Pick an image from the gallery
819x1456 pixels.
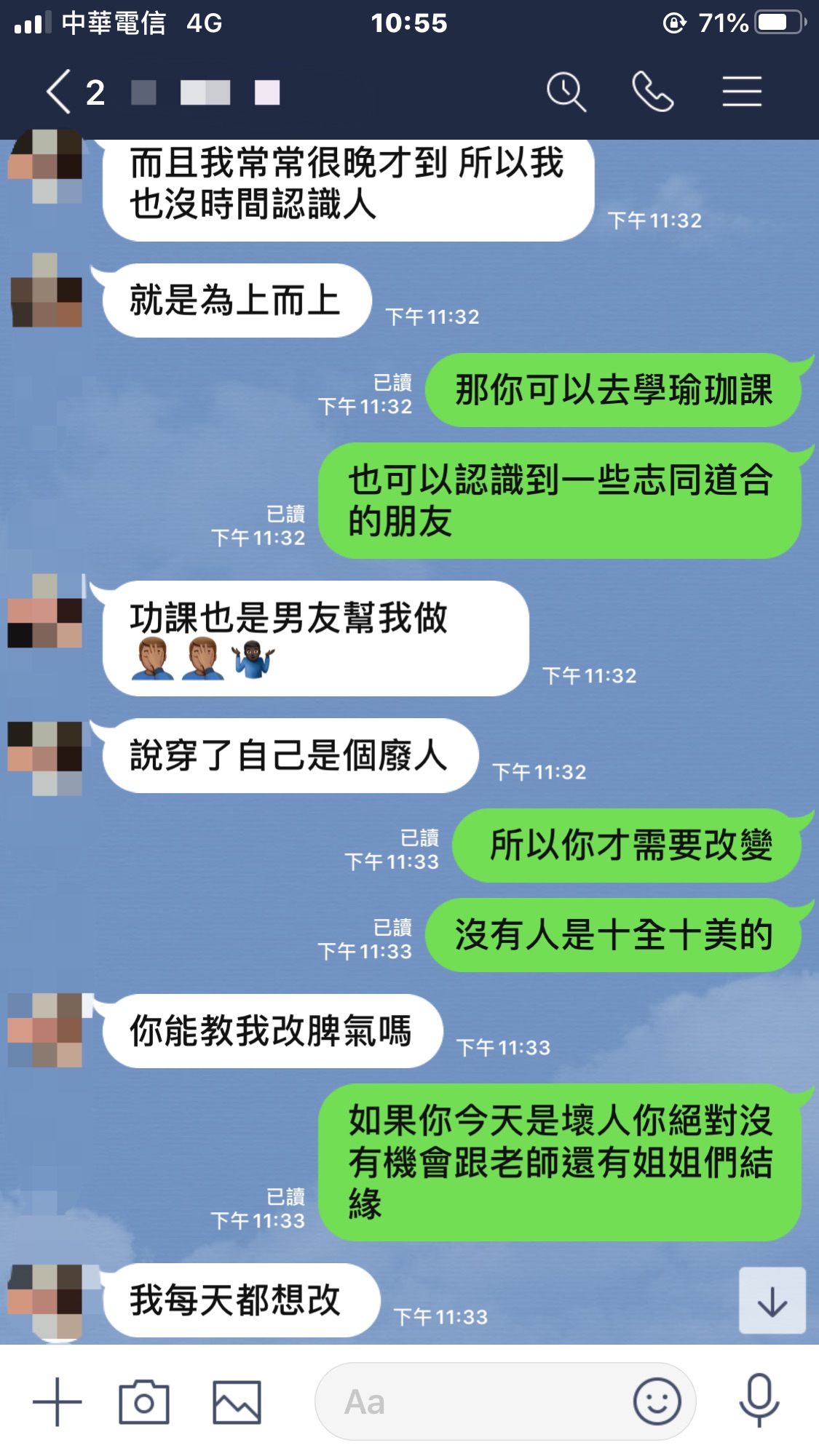coord(237,1401)
